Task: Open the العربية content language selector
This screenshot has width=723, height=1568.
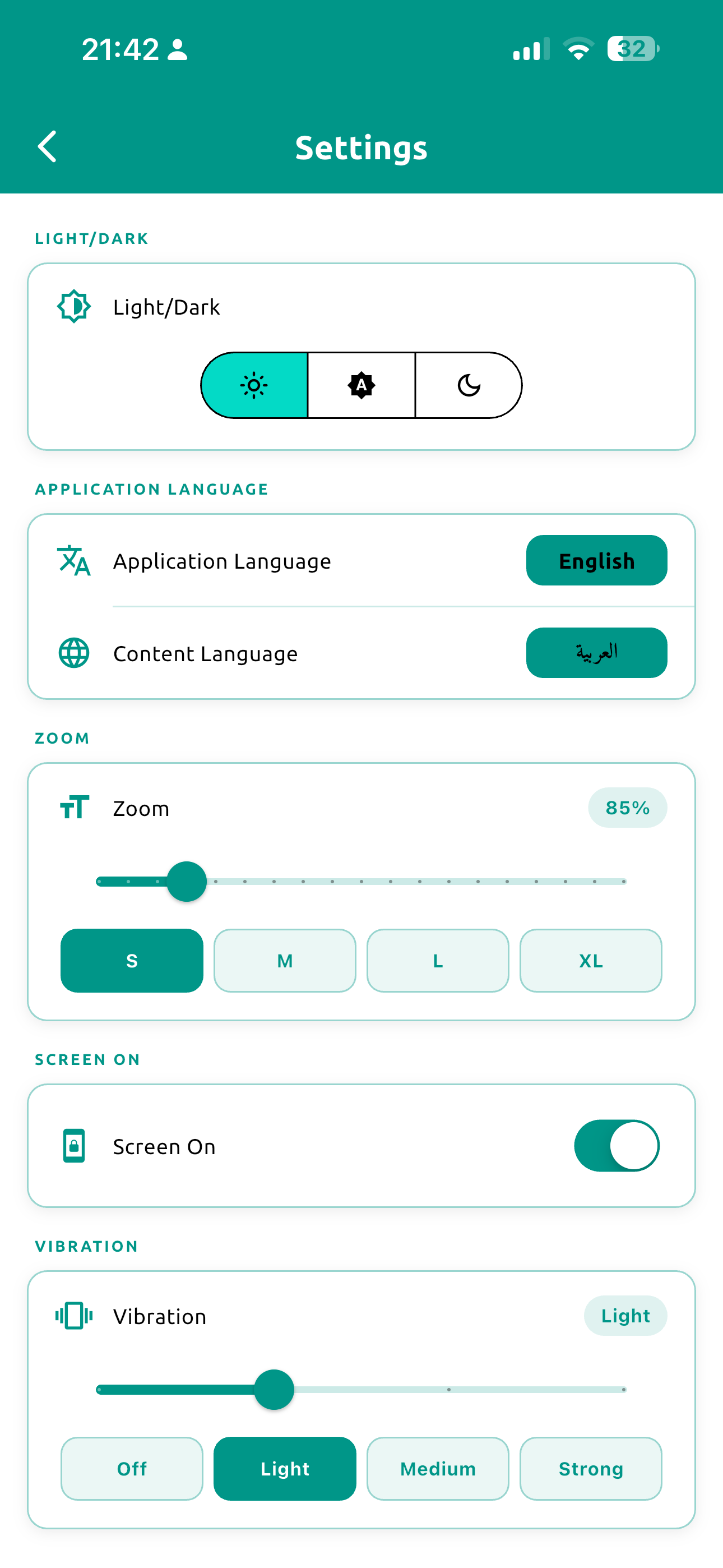Action: [x=596, y=652]
